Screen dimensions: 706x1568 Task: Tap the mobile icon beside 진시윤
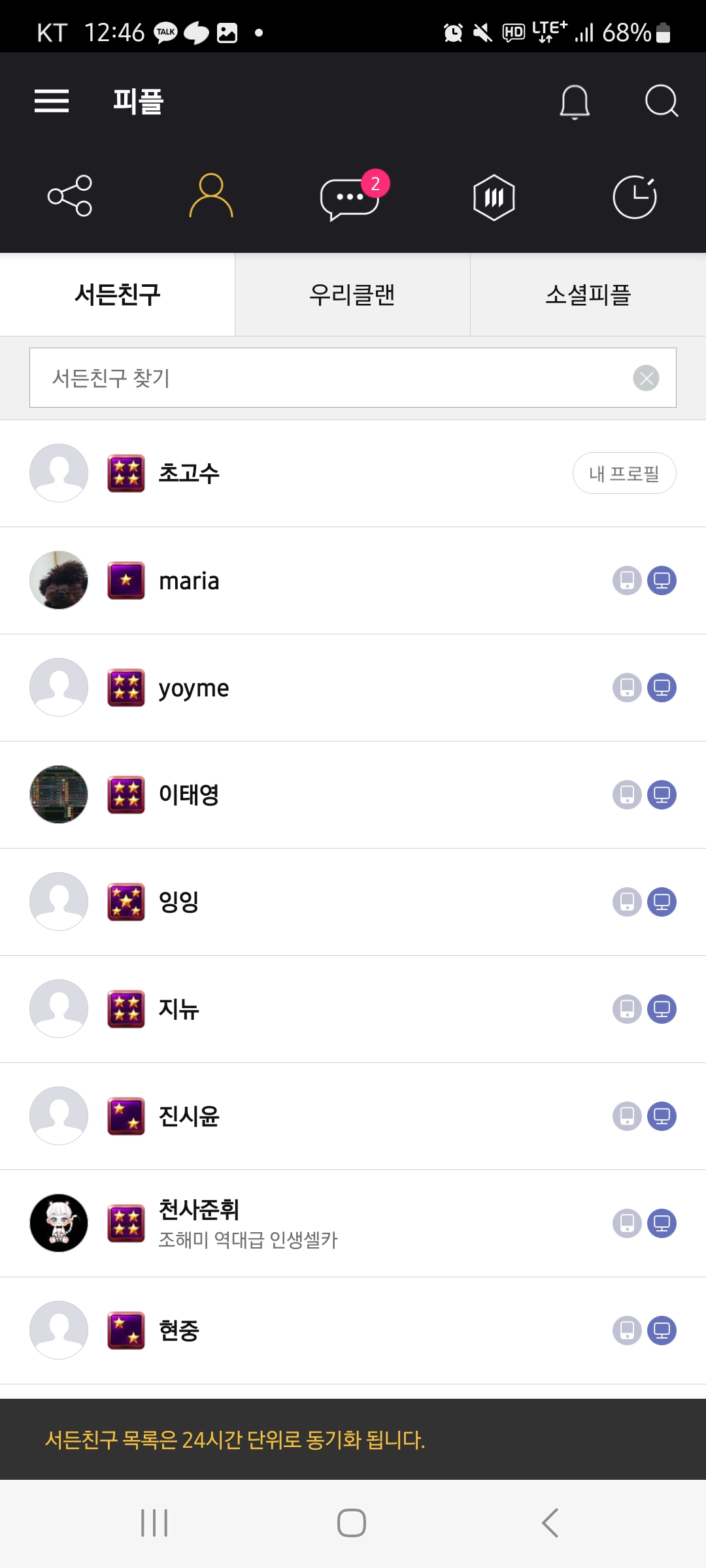pyautogui.click(x=627, y=1117)
